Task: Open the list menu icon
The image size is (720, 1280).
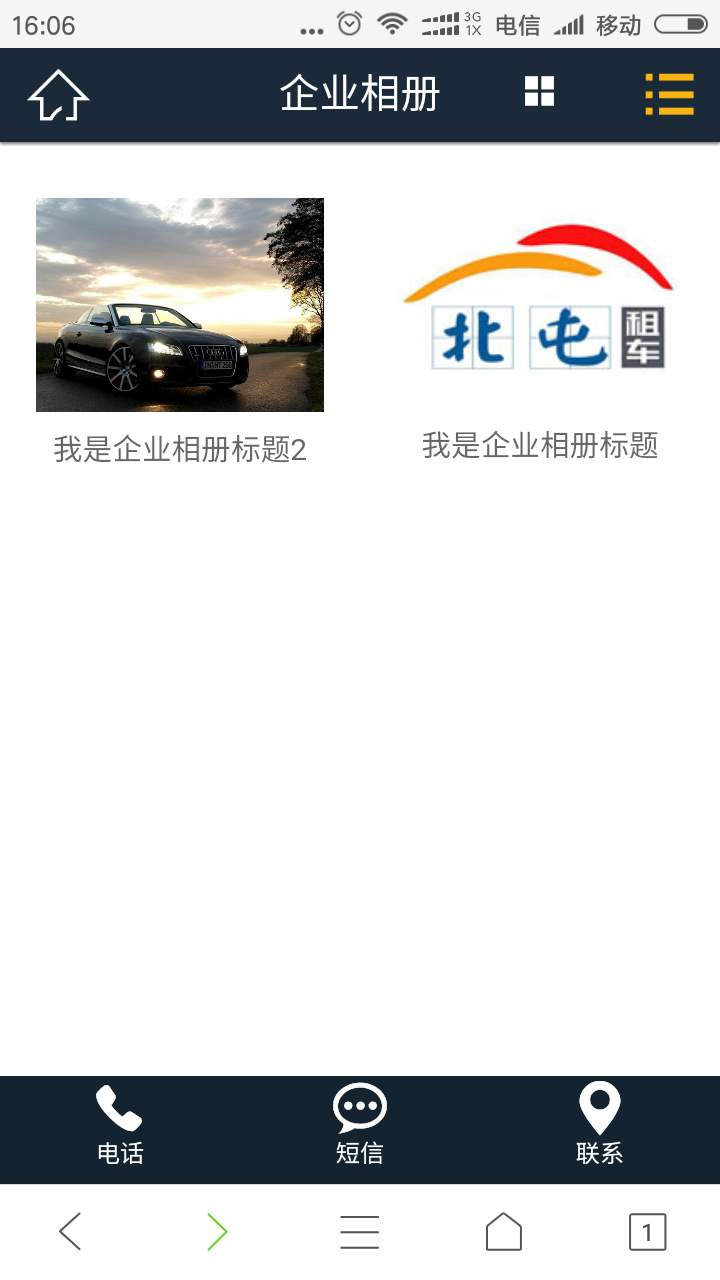Action: click(669, 95)
